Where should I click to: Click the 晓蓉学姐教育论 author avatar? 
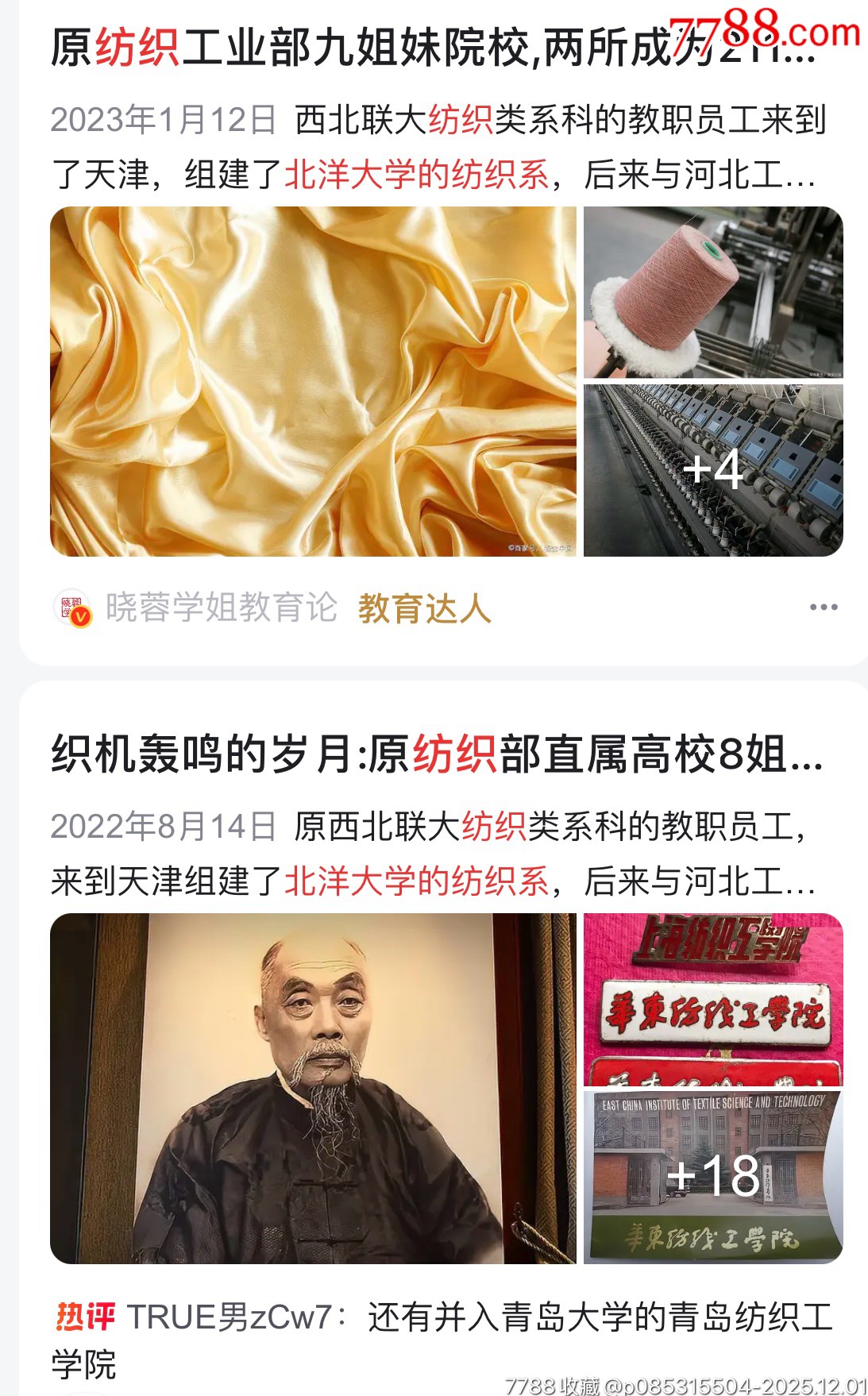click(71, 607)
